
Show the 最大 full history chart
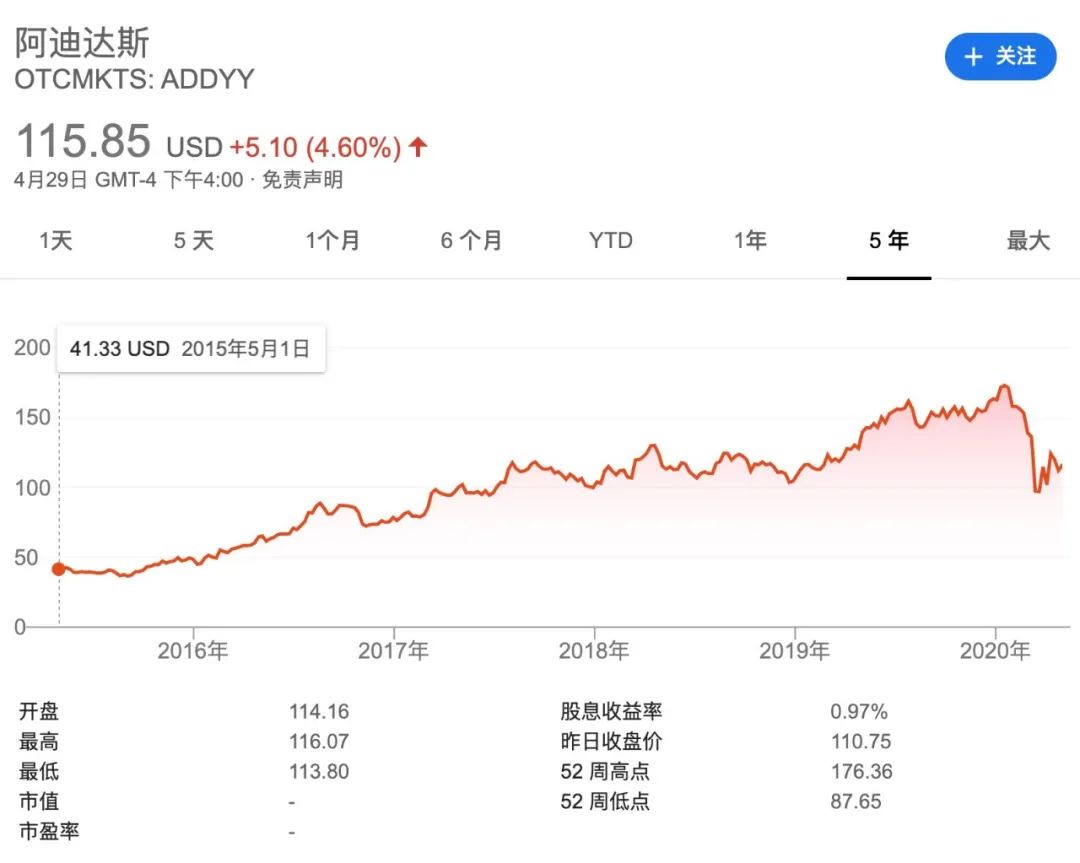1028,241
